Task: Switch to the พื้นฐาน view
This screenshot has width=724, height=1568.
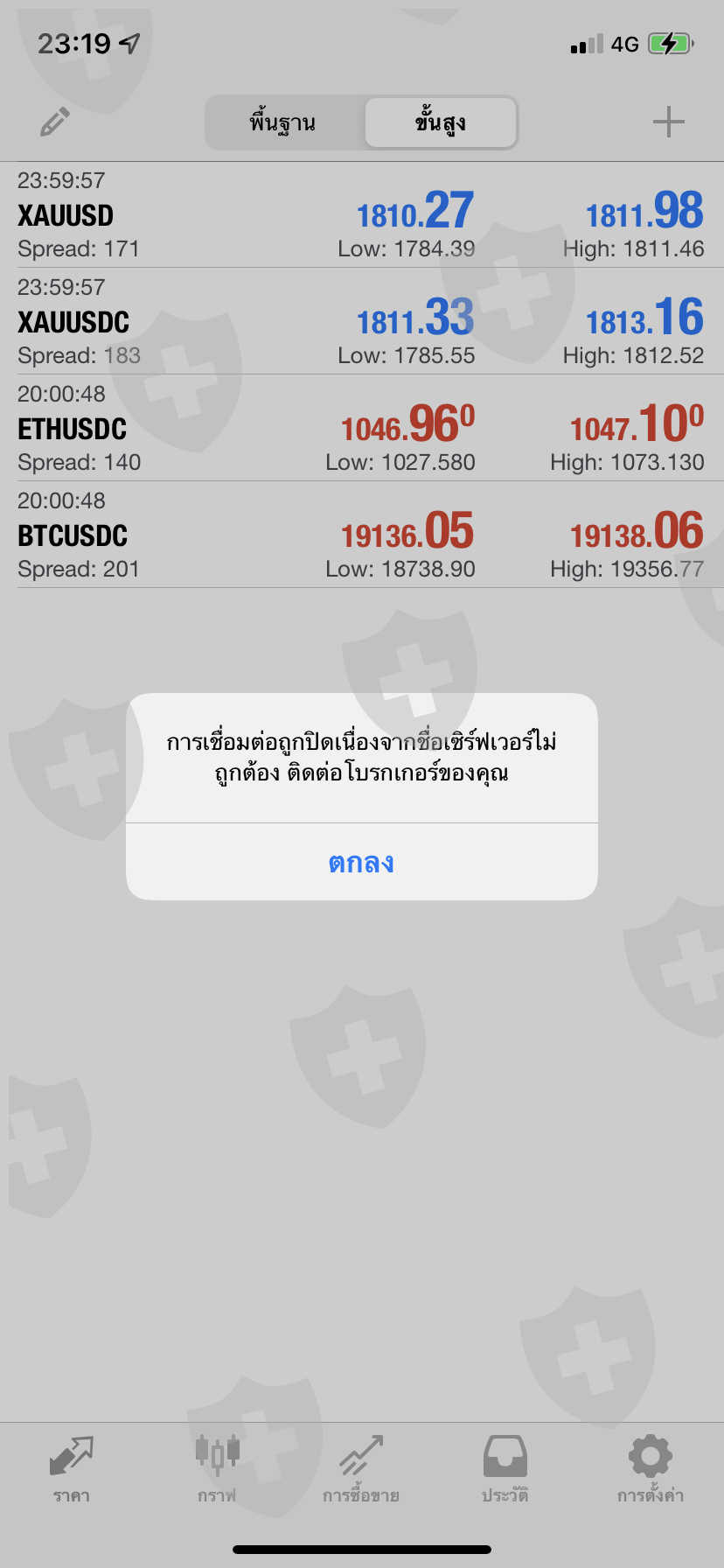Action: 282,122
